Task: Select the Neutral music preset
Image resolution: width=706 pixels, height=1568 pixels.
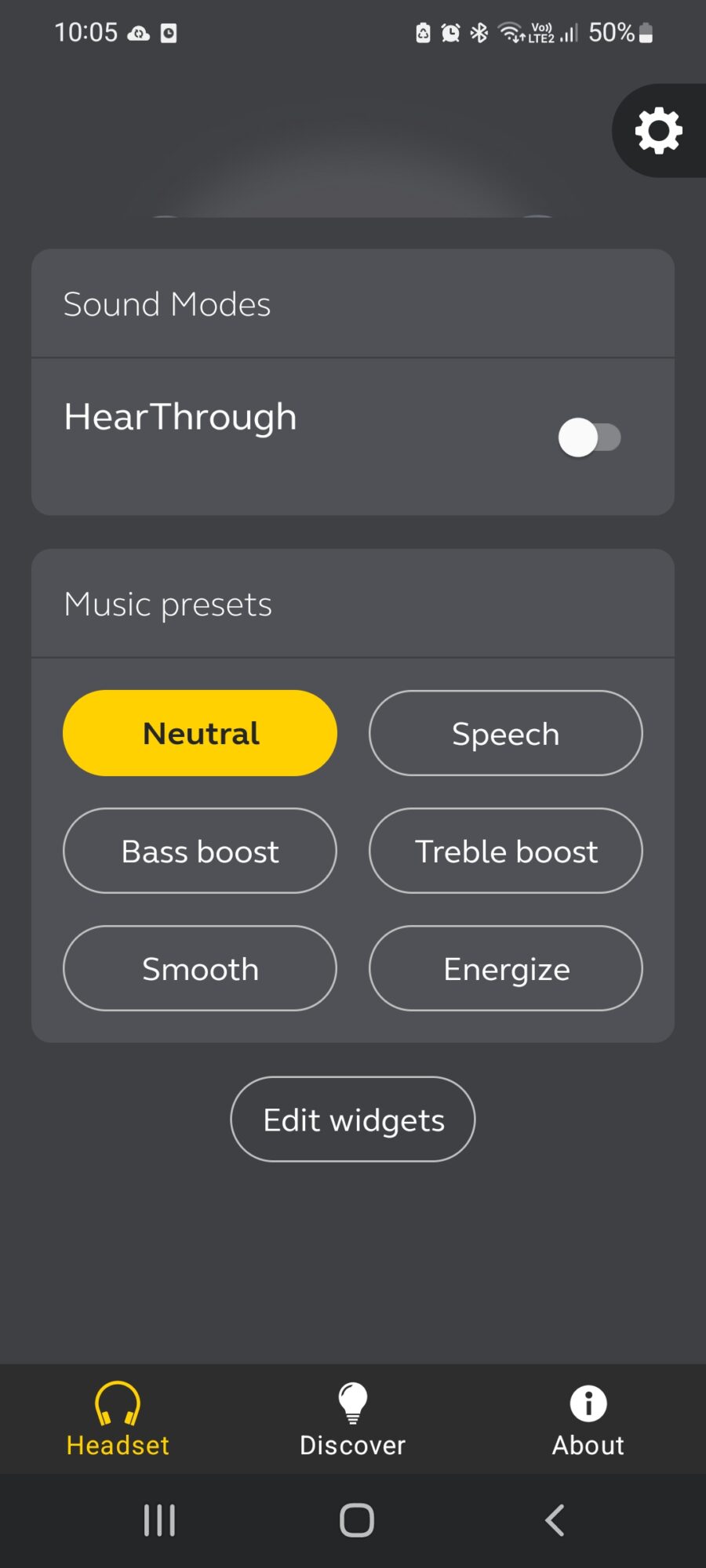Action: [x=200, y=733]
